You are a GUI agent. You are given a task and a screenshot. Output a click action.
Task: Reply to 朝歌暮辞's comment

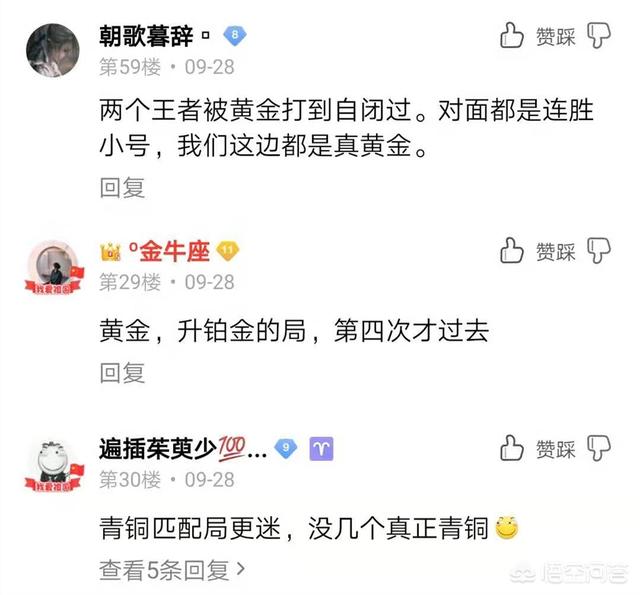point(122,187)
